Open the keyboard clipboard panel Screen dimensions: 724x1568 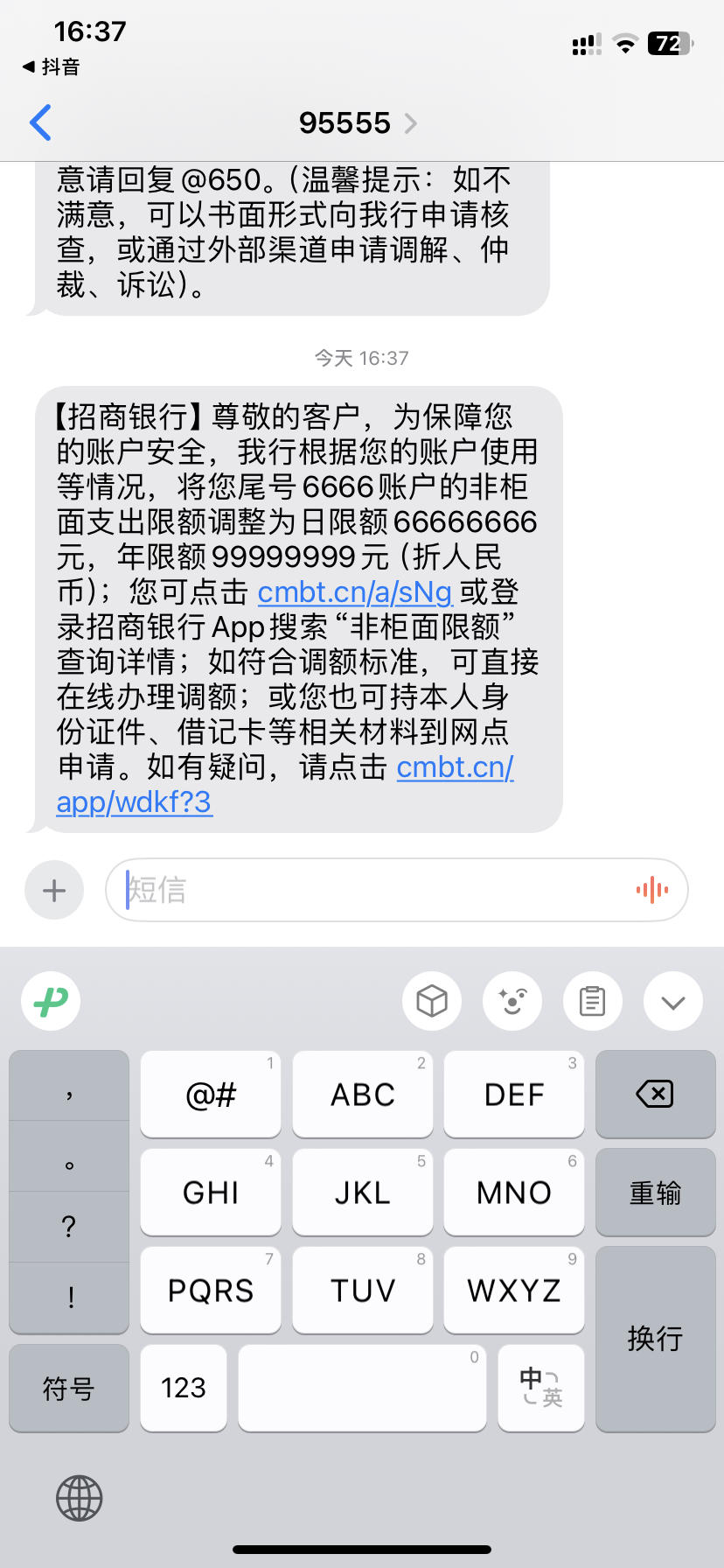pos(592,1000)
